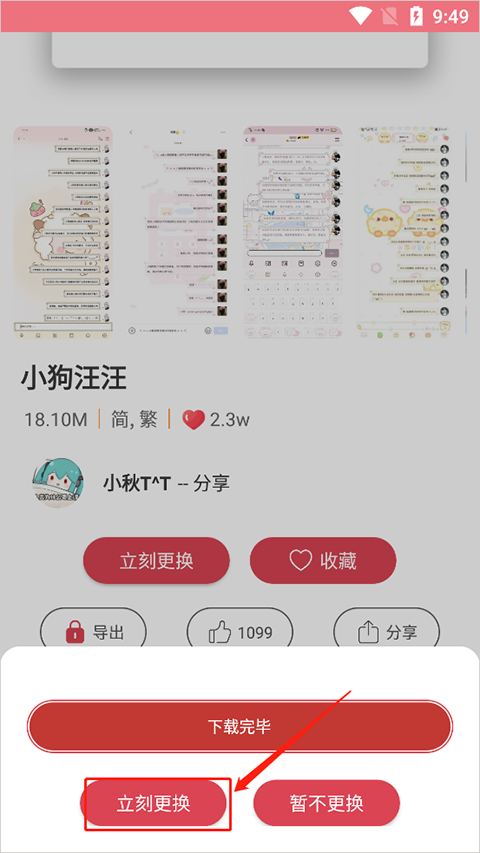Tap 导出 to export the theme
Image resolution: width=480 pixels, height=853 pixels.
pyautogui.click(x=94, y=632)
